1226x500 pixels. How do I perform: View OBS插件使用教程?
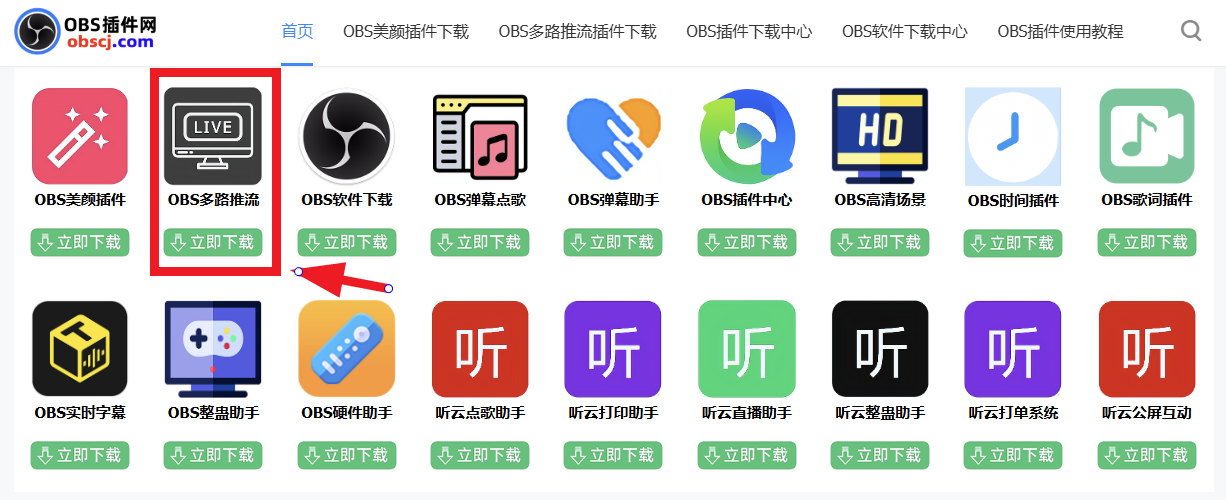pos(1060,31)
